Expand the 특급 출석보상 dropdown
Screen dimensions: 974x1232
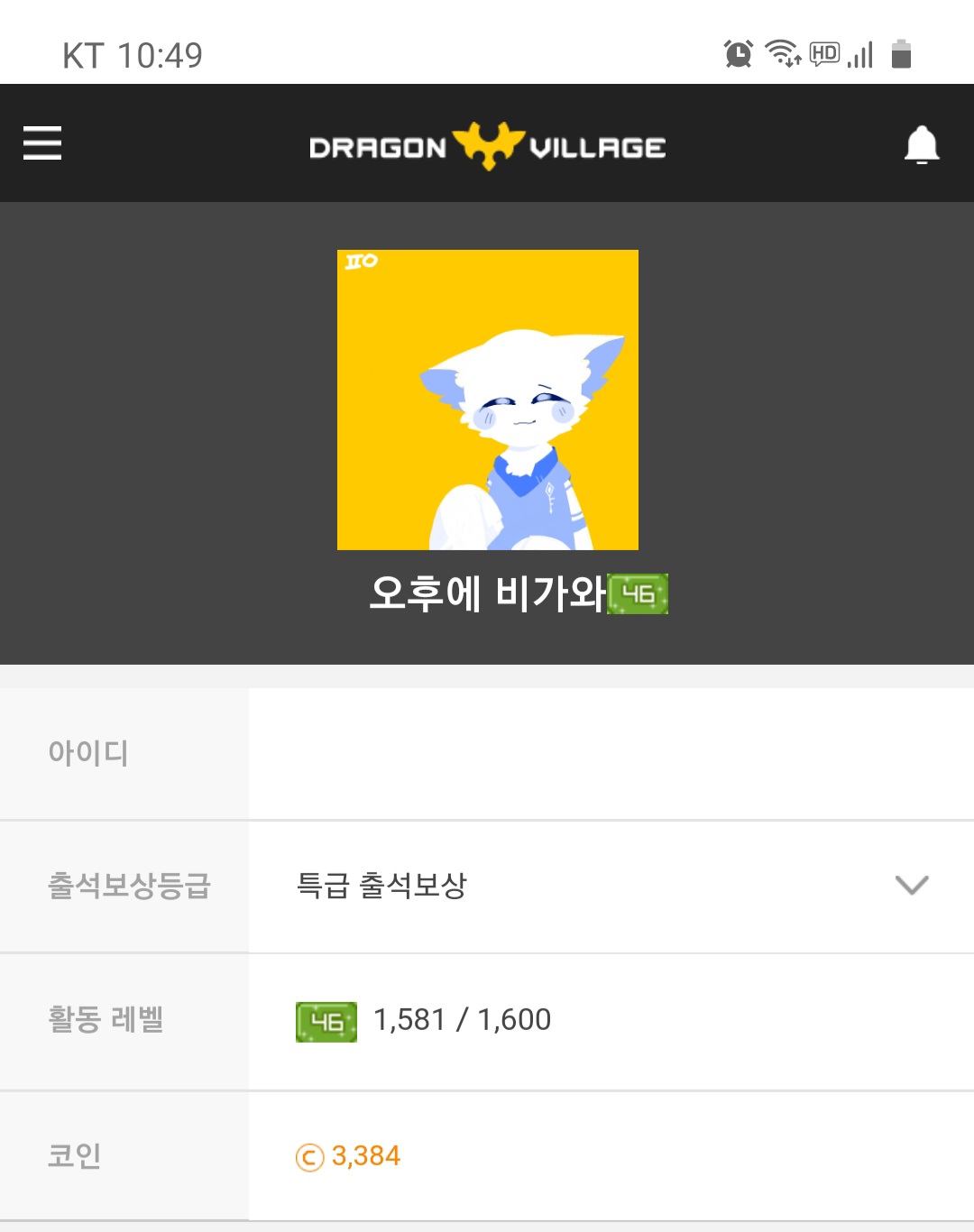pos(911,885)
